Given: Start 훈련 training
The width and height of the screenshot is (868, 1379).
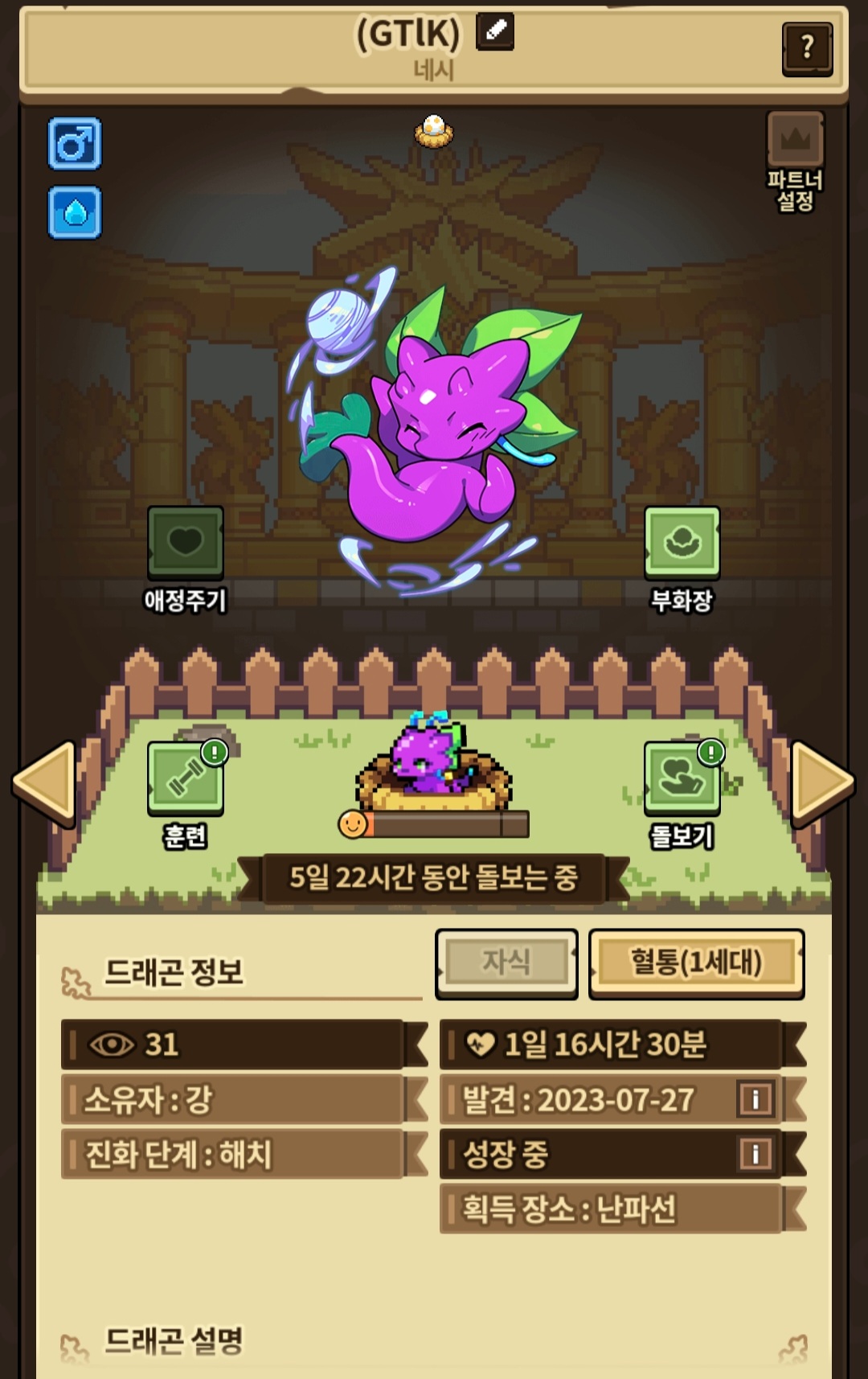Looking at the screenshot, I should click(186, 795).
